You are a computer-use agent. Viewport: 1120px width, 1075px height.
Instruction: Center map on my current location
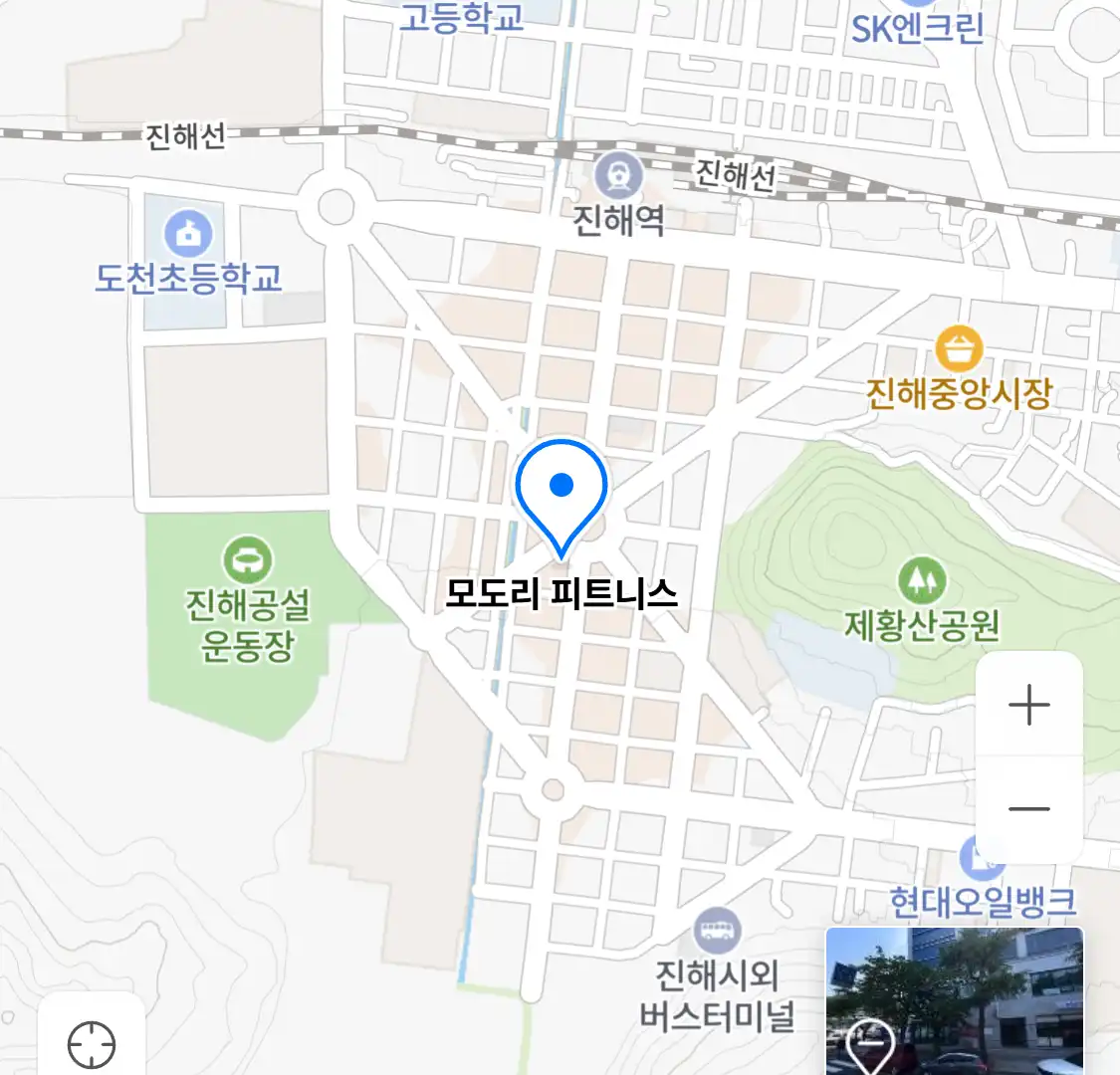click(x=92, y=1044)
